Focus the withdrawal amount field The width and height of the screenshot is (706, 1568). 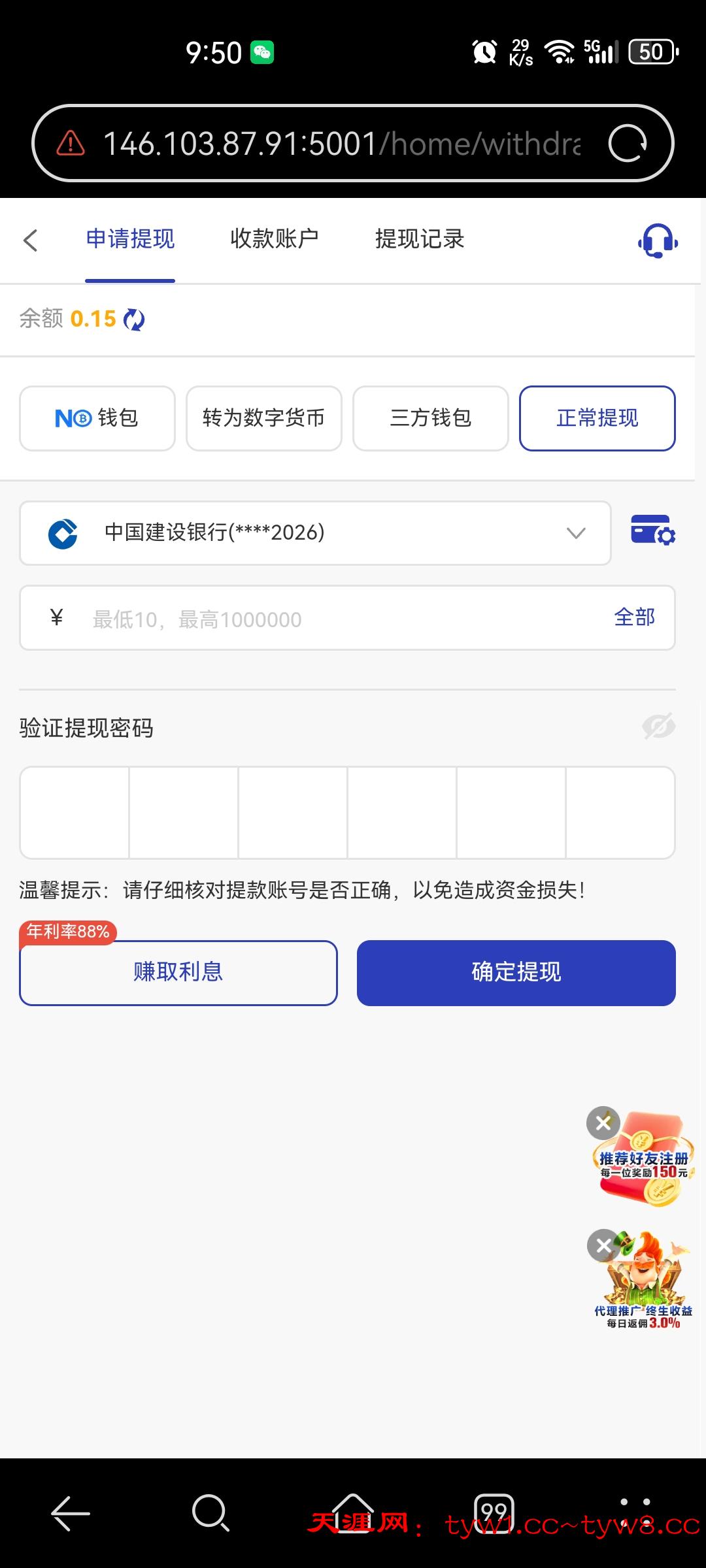[340, 619]
